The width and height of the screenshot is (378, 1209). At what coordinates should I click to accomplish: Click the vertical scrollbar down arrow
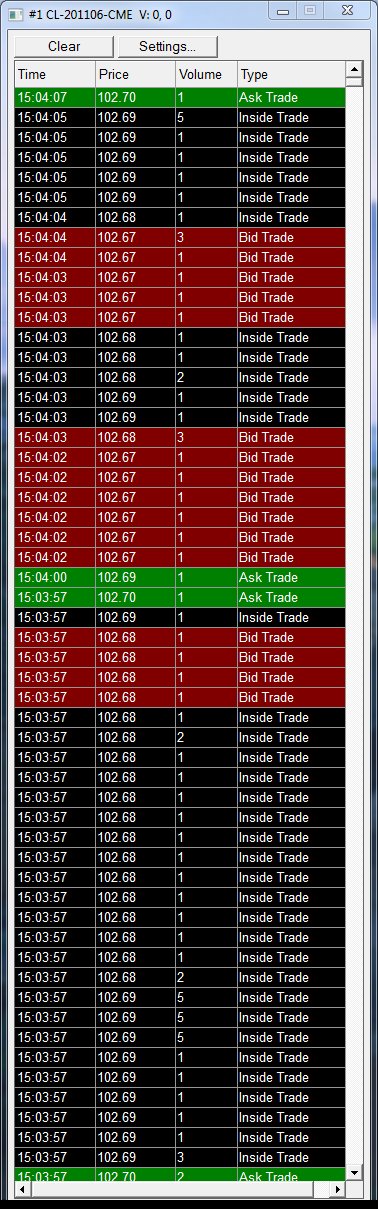pyautogui.click(x=353, y=1172)
